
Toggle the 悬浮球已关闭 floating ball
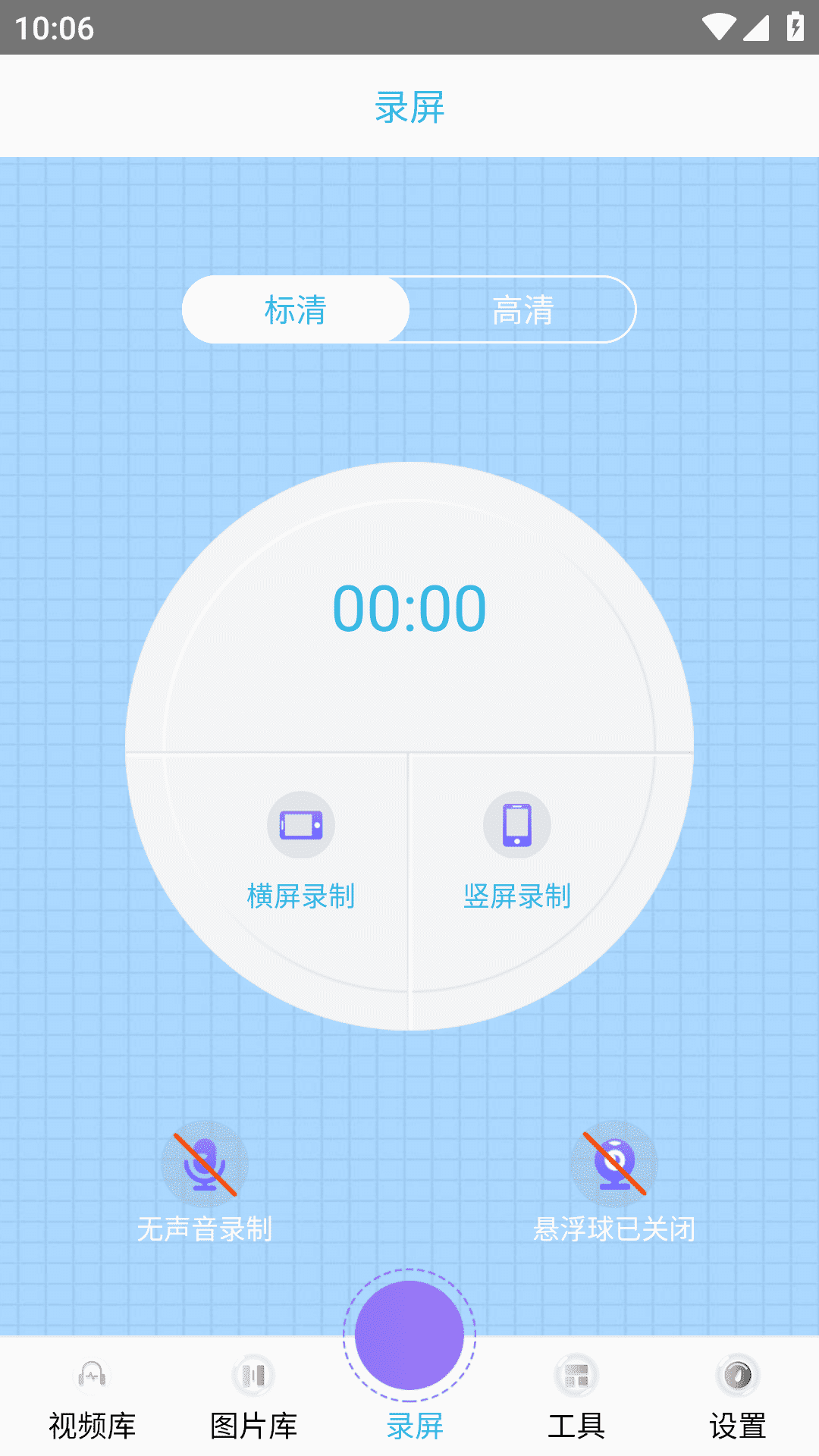tap(614, 1166)
